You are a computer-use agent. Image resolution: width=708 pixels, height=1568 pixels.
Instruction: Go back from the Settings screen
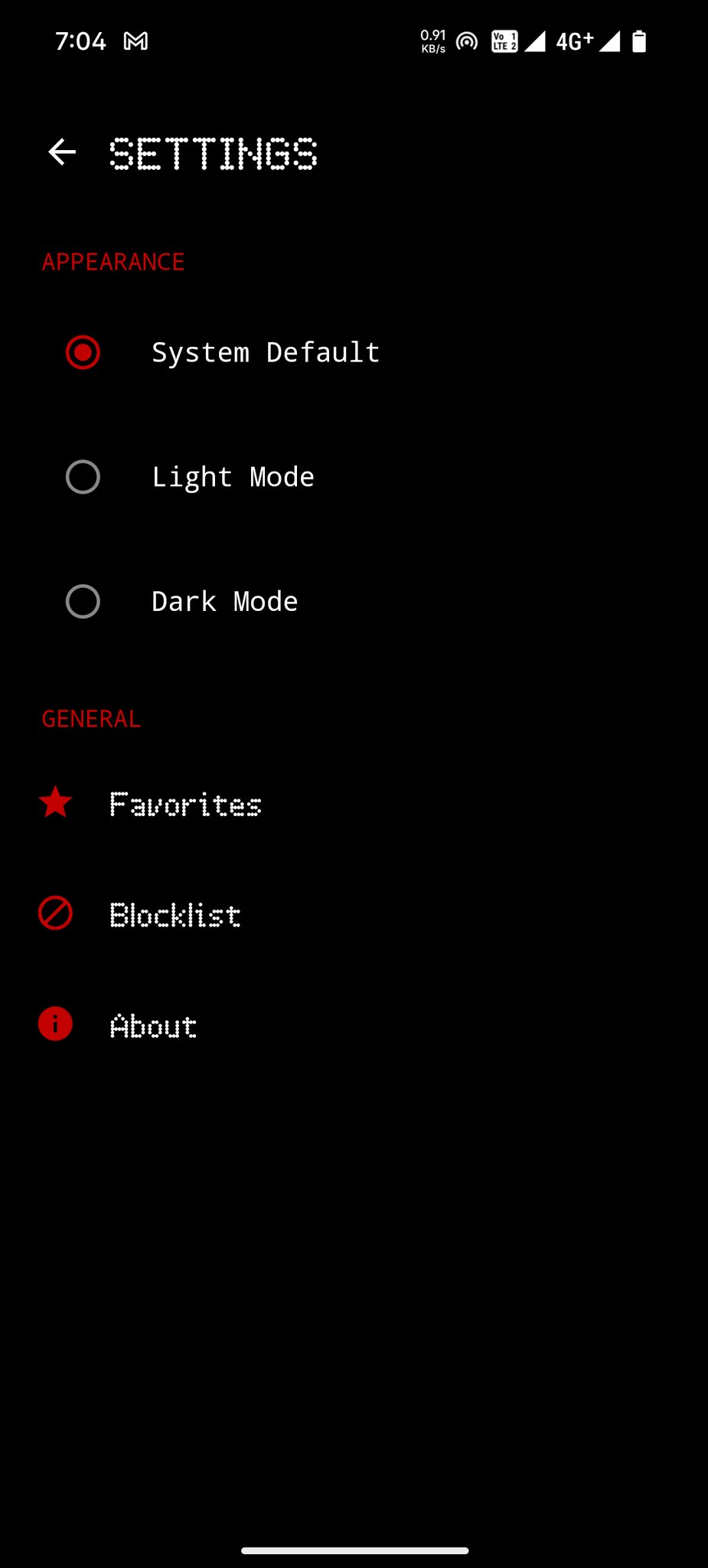click(x=62, y=152)
